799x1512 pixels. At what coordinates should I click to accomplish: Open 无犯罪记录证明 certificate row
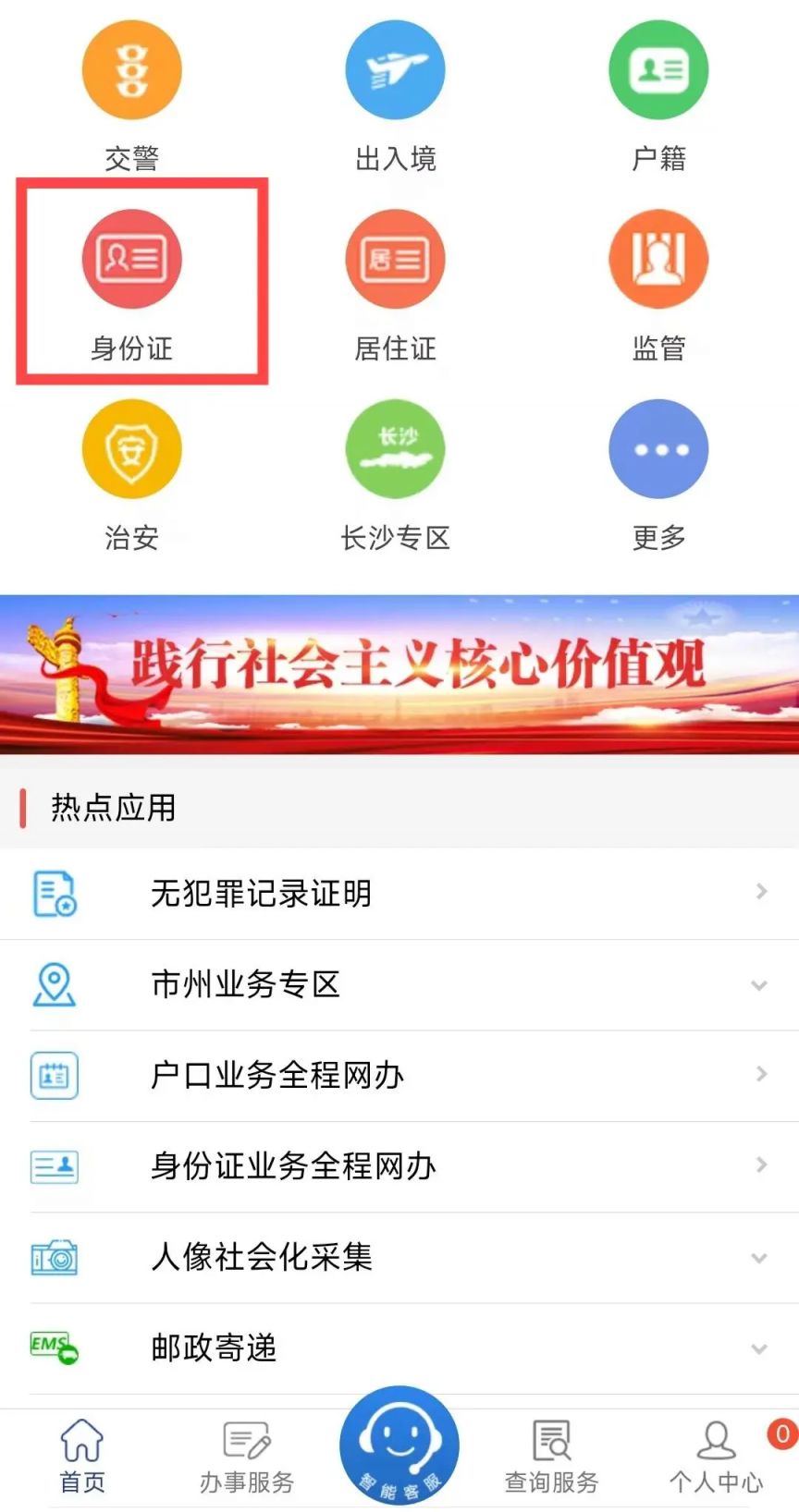point(399,893)
